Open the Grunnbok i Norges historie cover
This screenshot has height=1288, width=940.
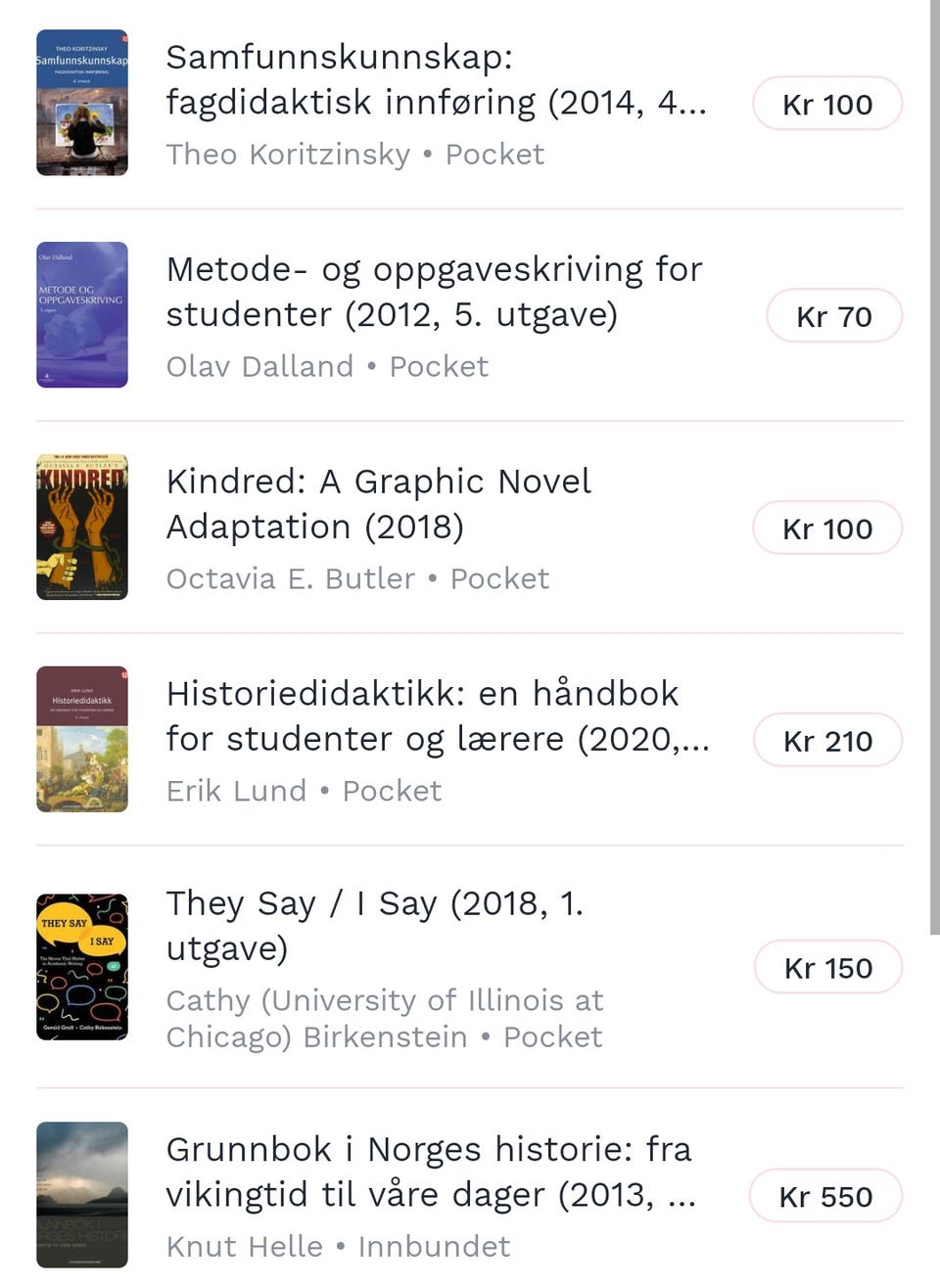tap(82, 1195)
